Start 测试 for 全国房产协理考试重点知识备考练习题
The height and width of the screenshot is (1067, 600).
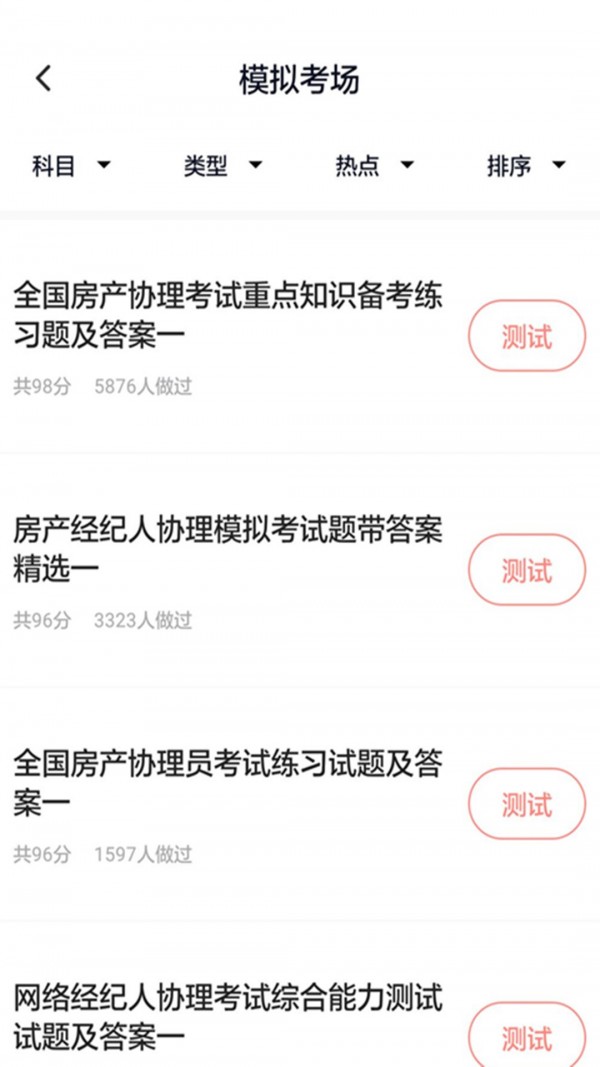(x=527, y=336)
